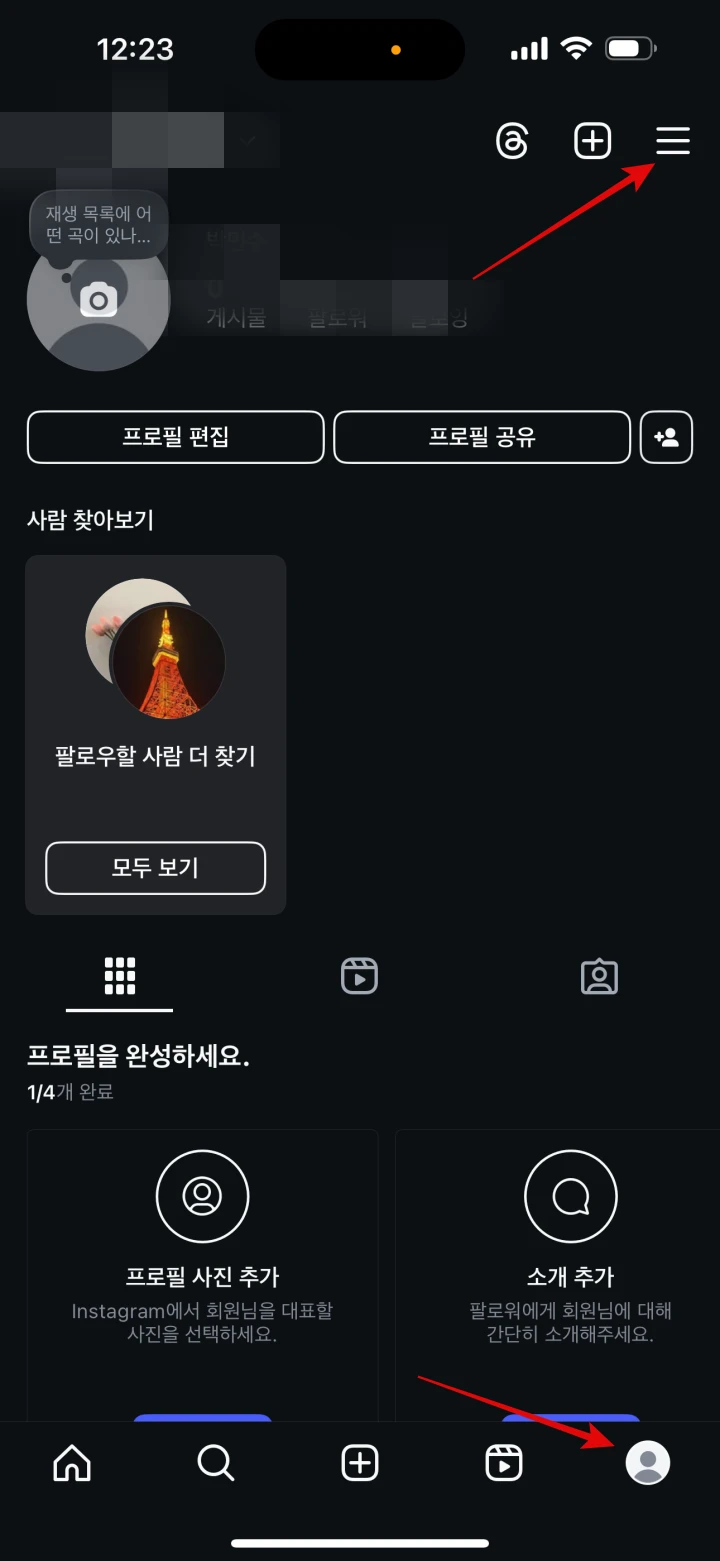Tap the add-friend icon beside profile buttons
Image resolution: width=720 pixels, height=1561 pixels.
pyautogui.click(x=666, y=437)
